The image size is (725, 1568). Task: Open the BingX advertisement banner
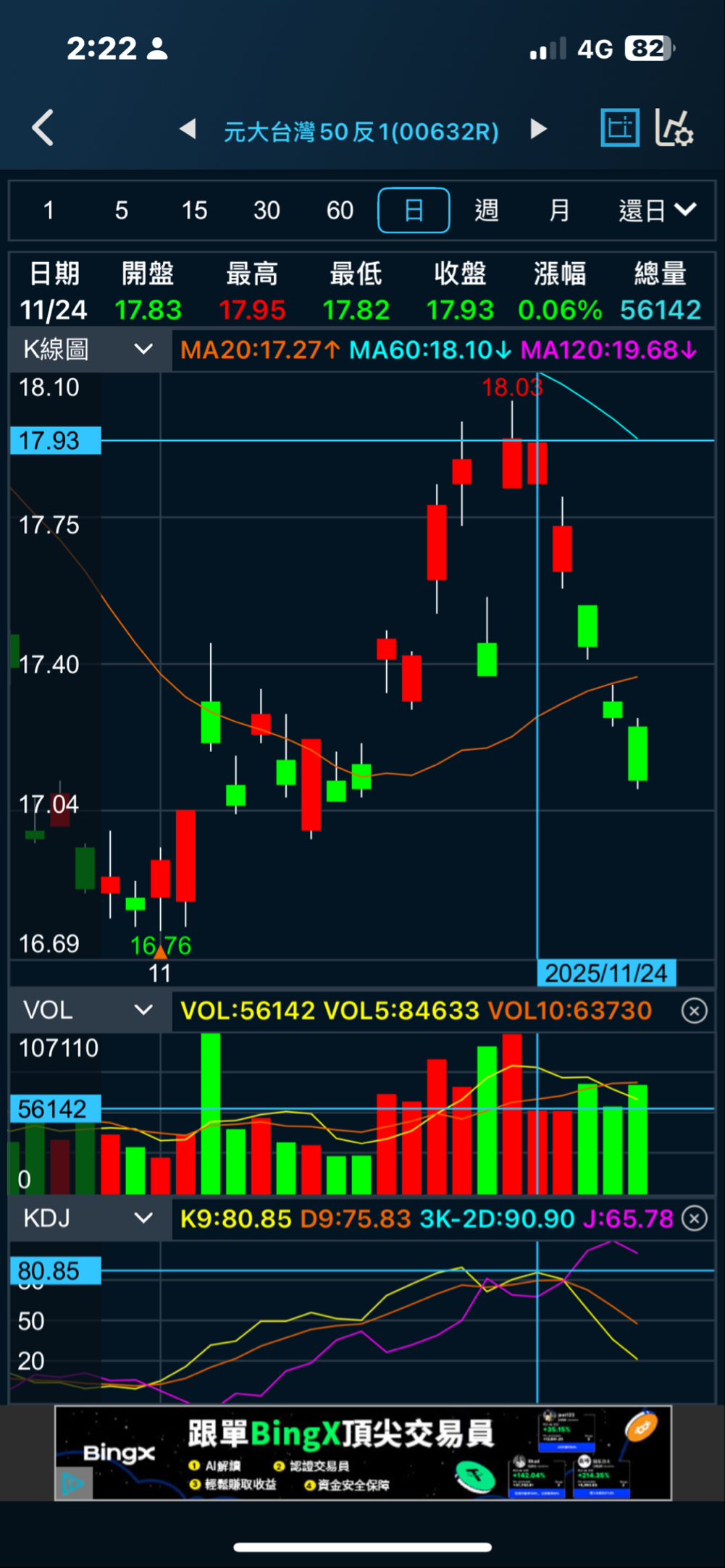pyautogui.click(x=363, y=1453)
